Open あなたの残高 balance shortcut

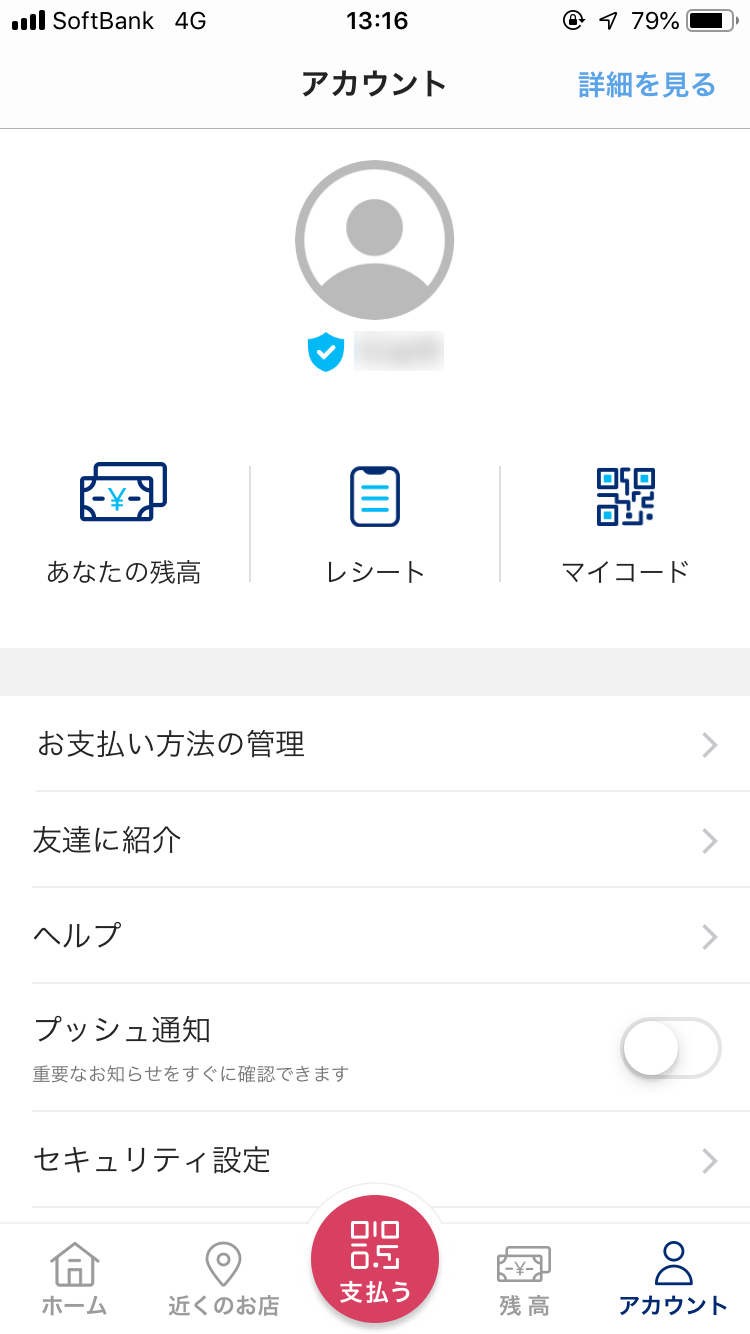pos(124,522)
